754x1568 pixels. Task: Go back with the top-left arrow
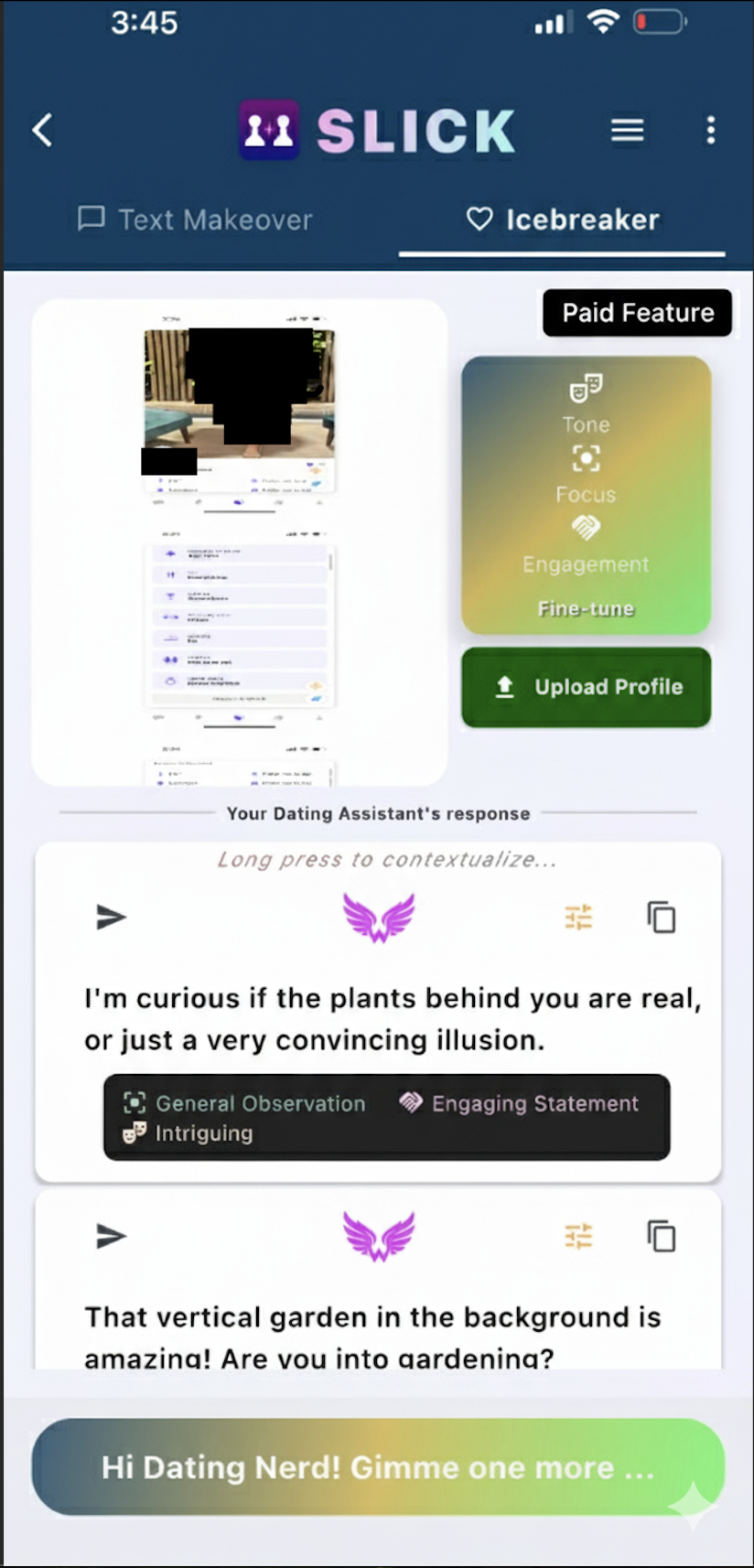[x=42, y=130]
